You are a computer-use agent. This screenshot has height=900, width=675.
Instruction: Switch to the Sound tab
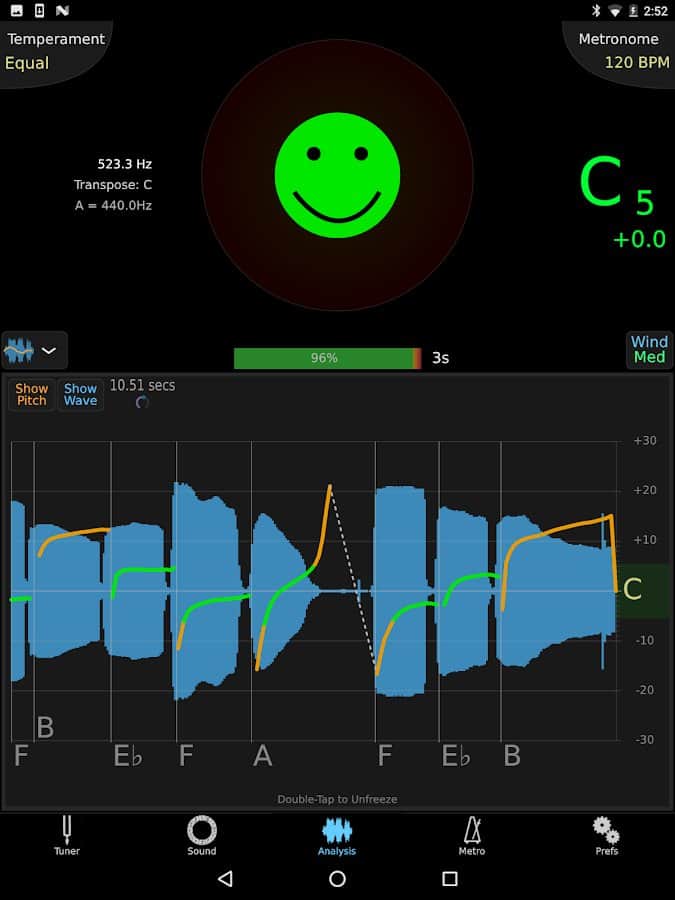coord(202,836)
